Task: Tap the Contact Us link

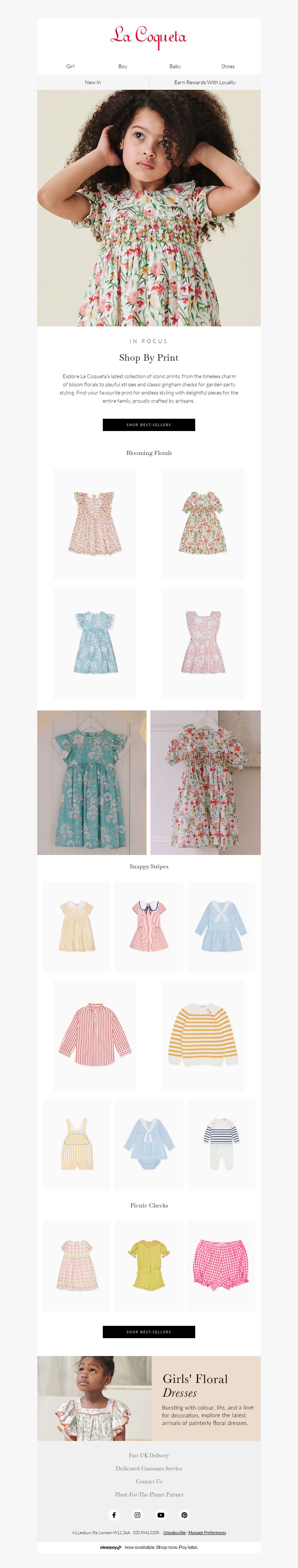Action: (149, 1482)
